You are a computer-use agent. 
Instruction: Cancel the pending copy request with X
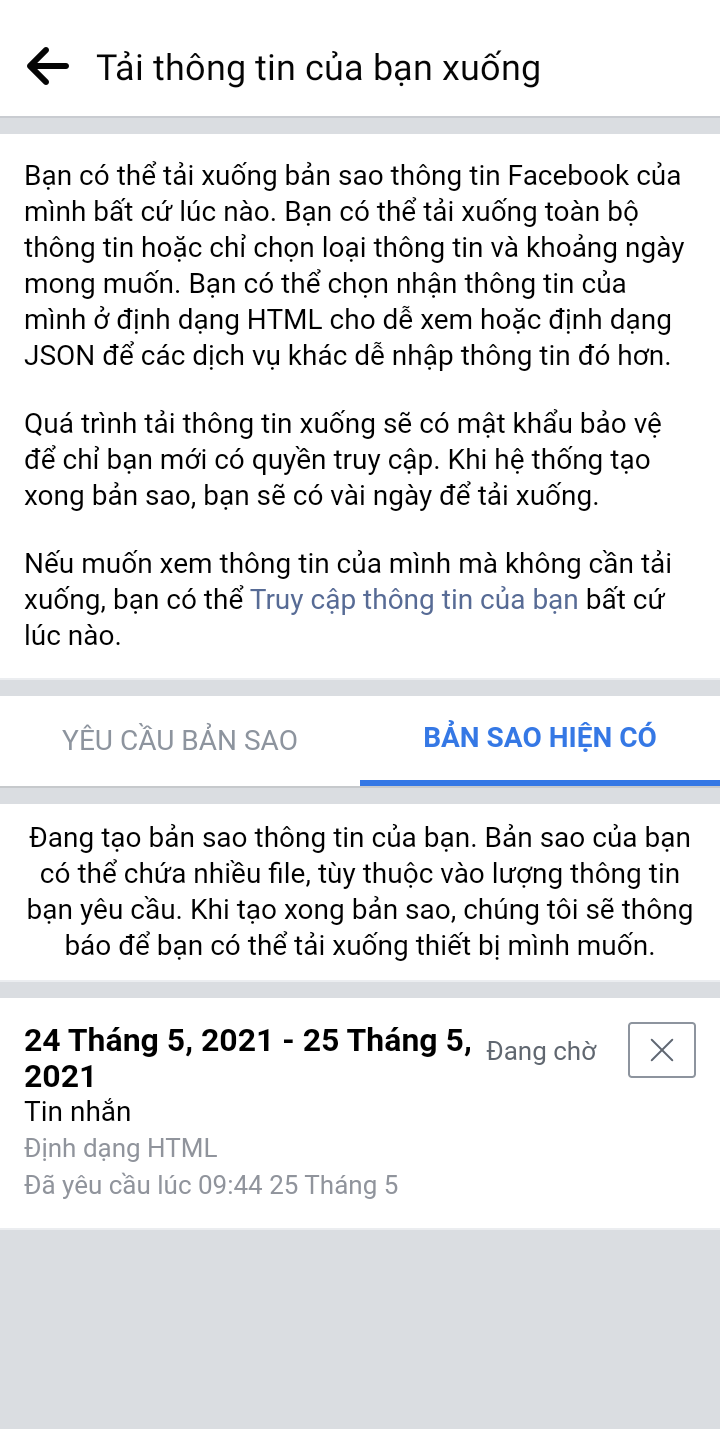point(662,1050)
